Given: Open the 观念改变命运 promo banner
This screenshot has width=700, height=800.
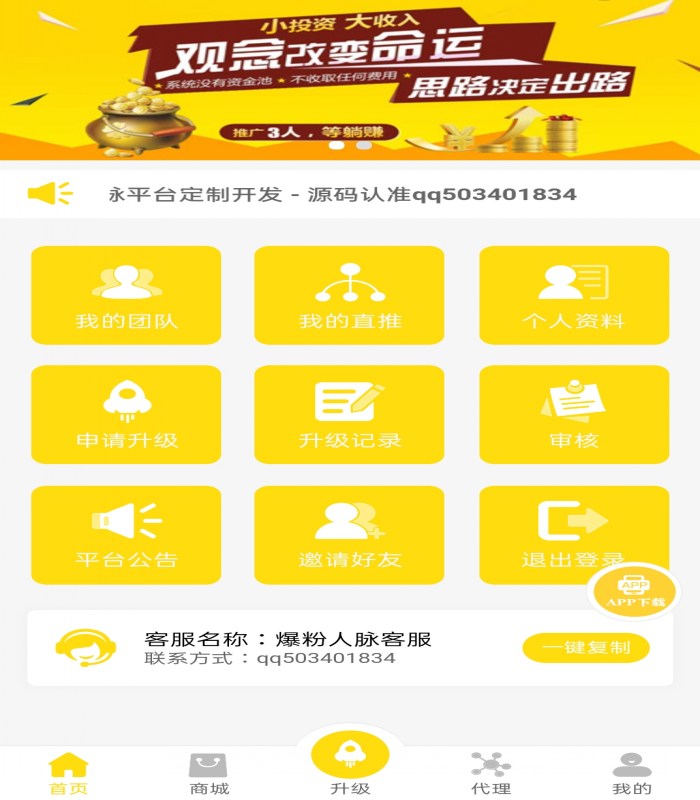Looking at the screenshot, I should pos(350,80).
